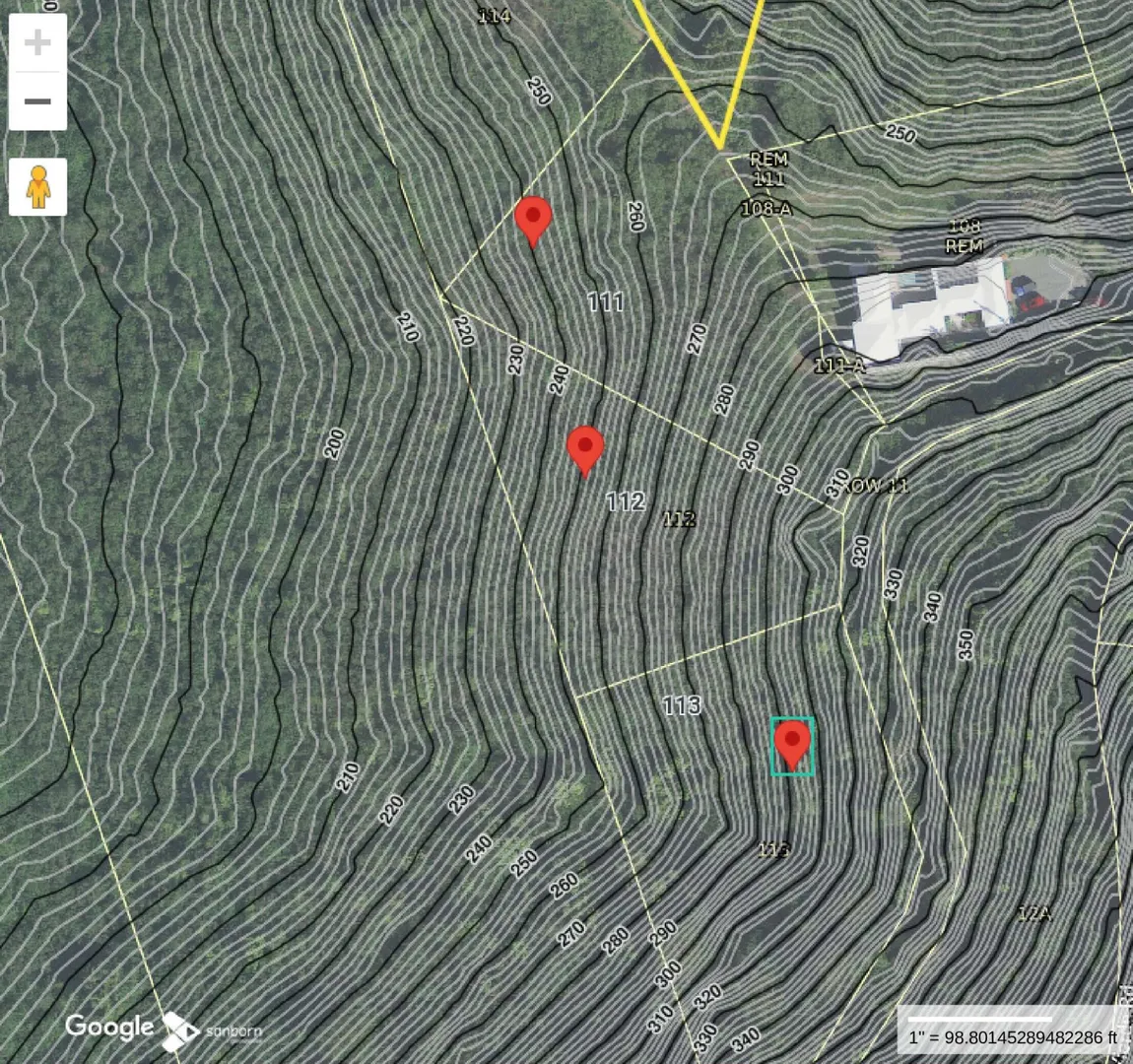
Task: Open the highlighted marker on parcel 113
Action: pyautogui.click(x=792, y=743)
